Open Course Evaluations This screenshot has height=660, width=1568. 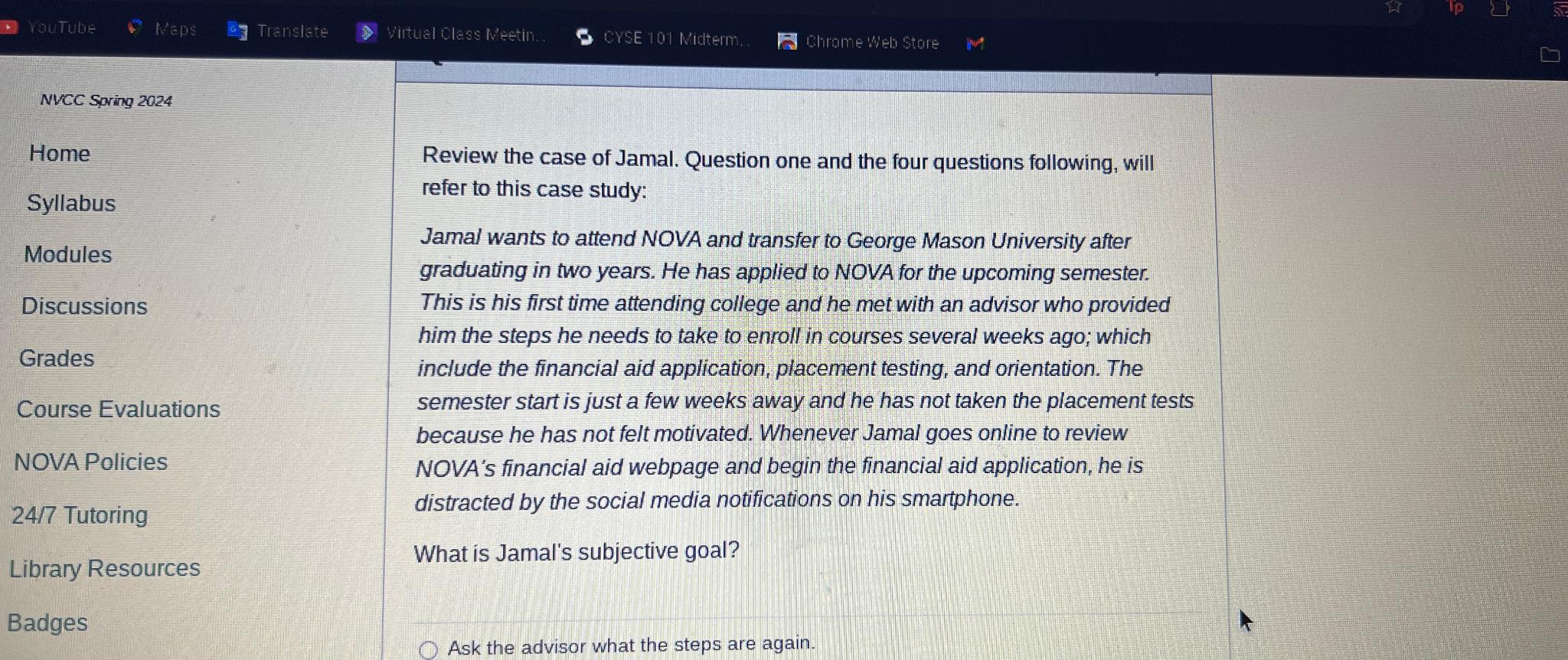(119, 410)
